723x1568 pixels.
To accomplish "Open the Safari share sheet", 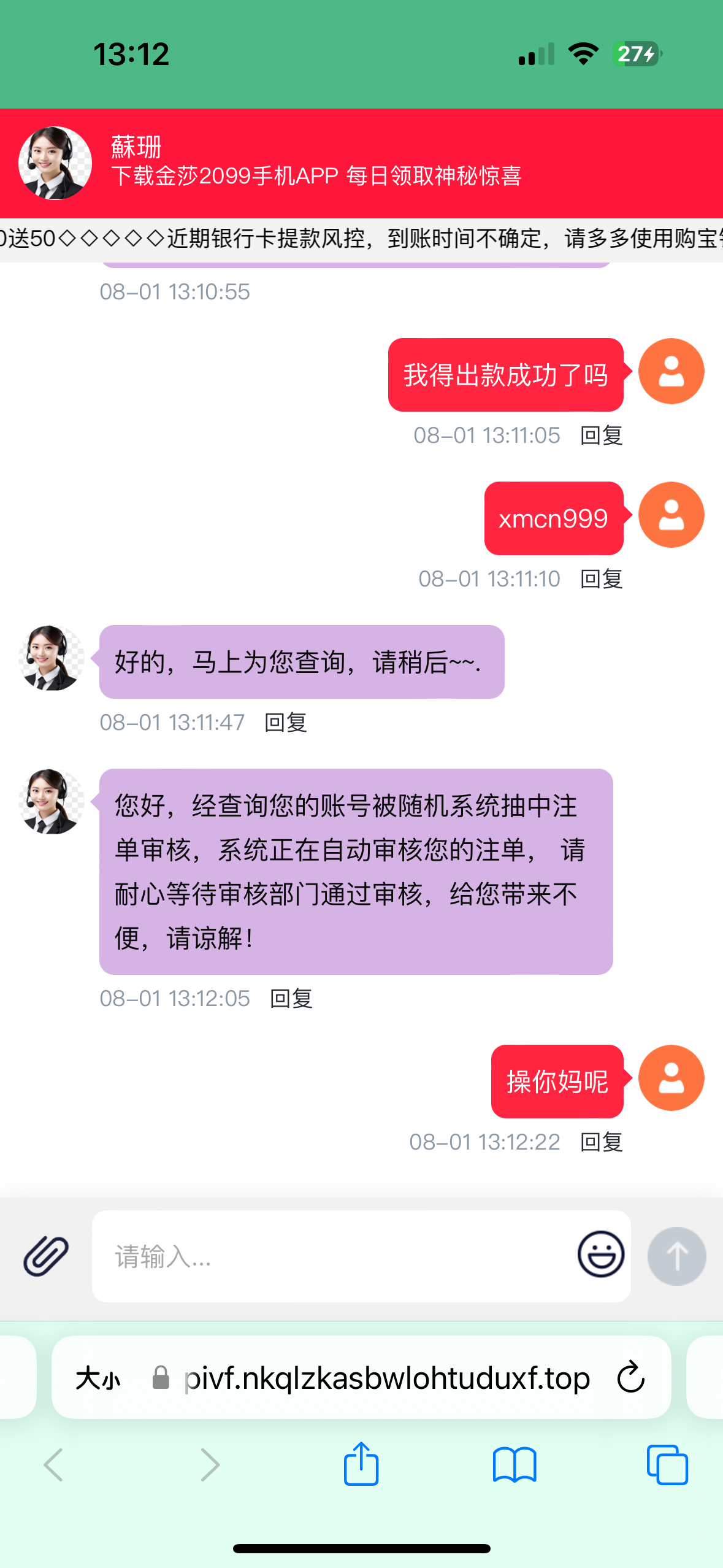I will click(361, 1464).
